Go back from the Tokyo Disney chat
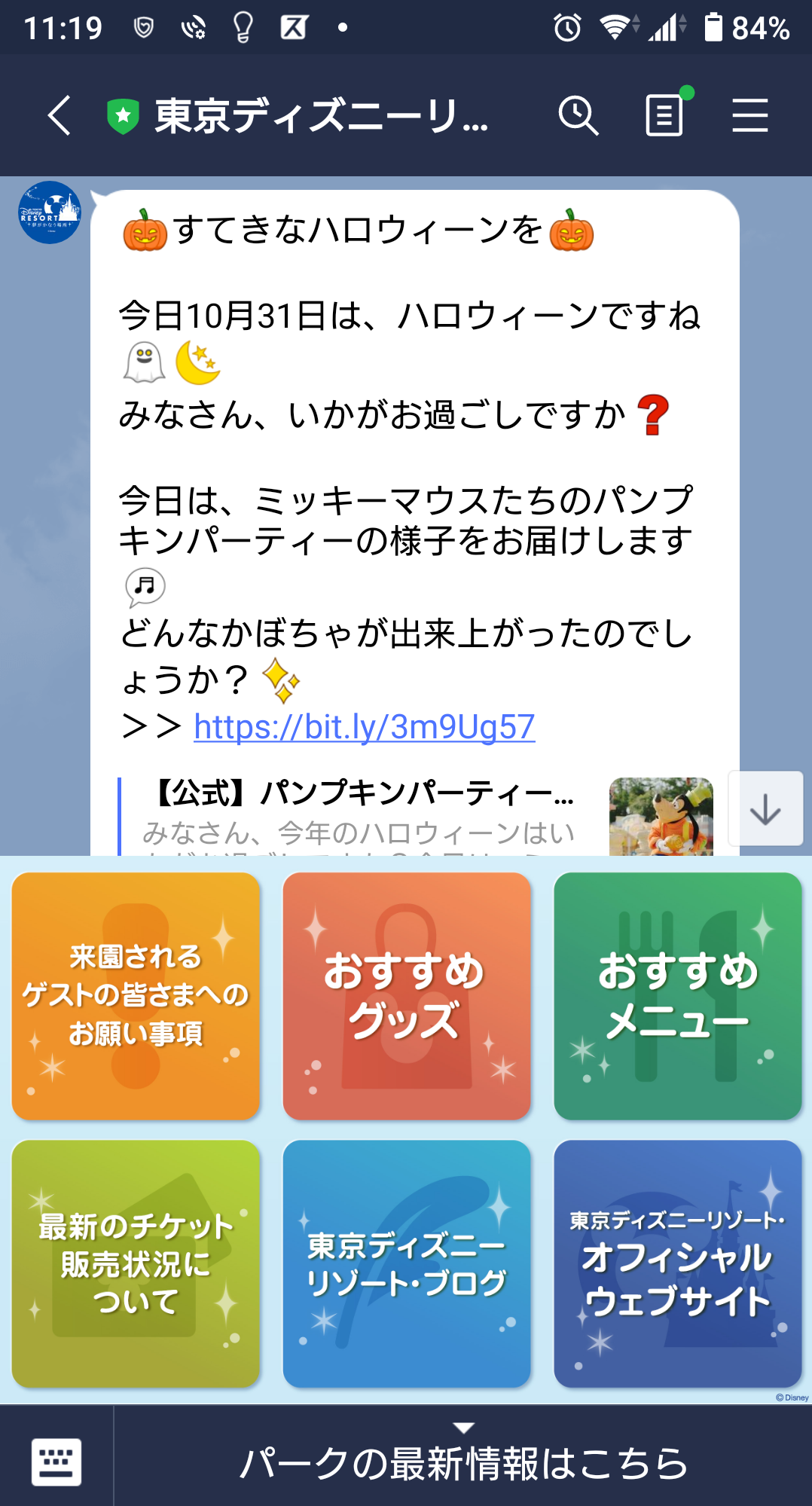The width and height of the screenshot is (812, 1506). [x=60, y=115]
